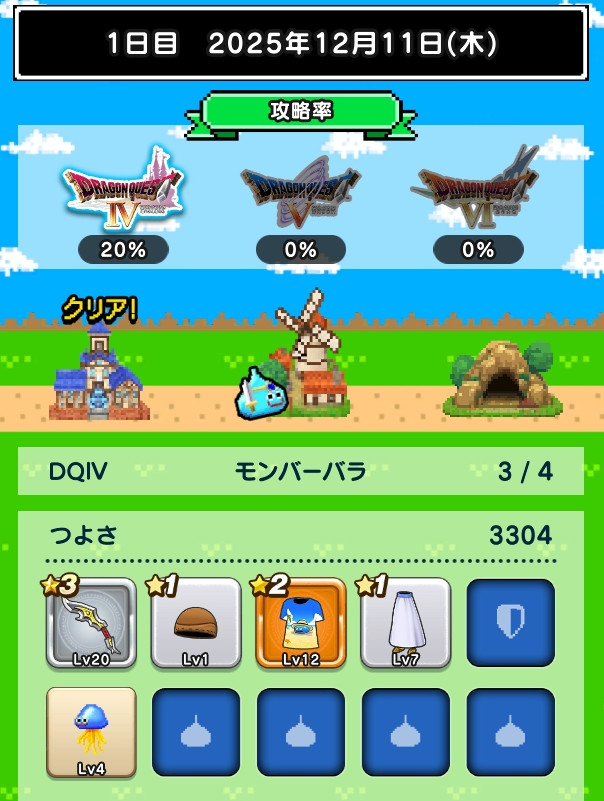Select the Dragon Quest VI title
The width and height of the screenshot is (604, 801).
pyautogui.click(x=477, y=191)
